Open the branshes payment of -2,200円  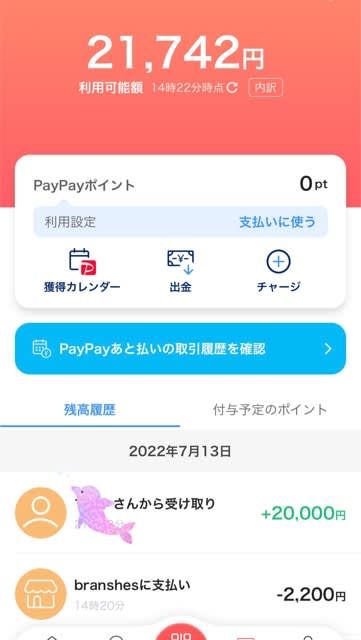[x=180, y=594]
